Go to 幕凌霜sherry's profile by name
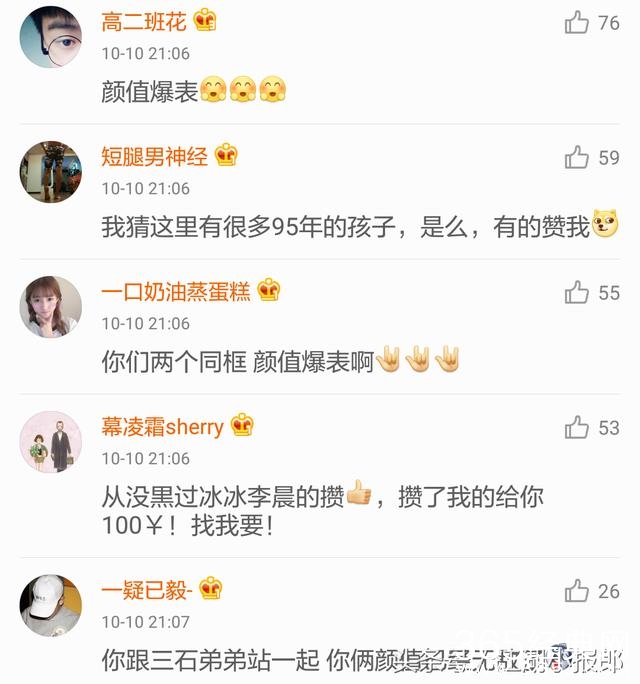 (x=163, y=427)
